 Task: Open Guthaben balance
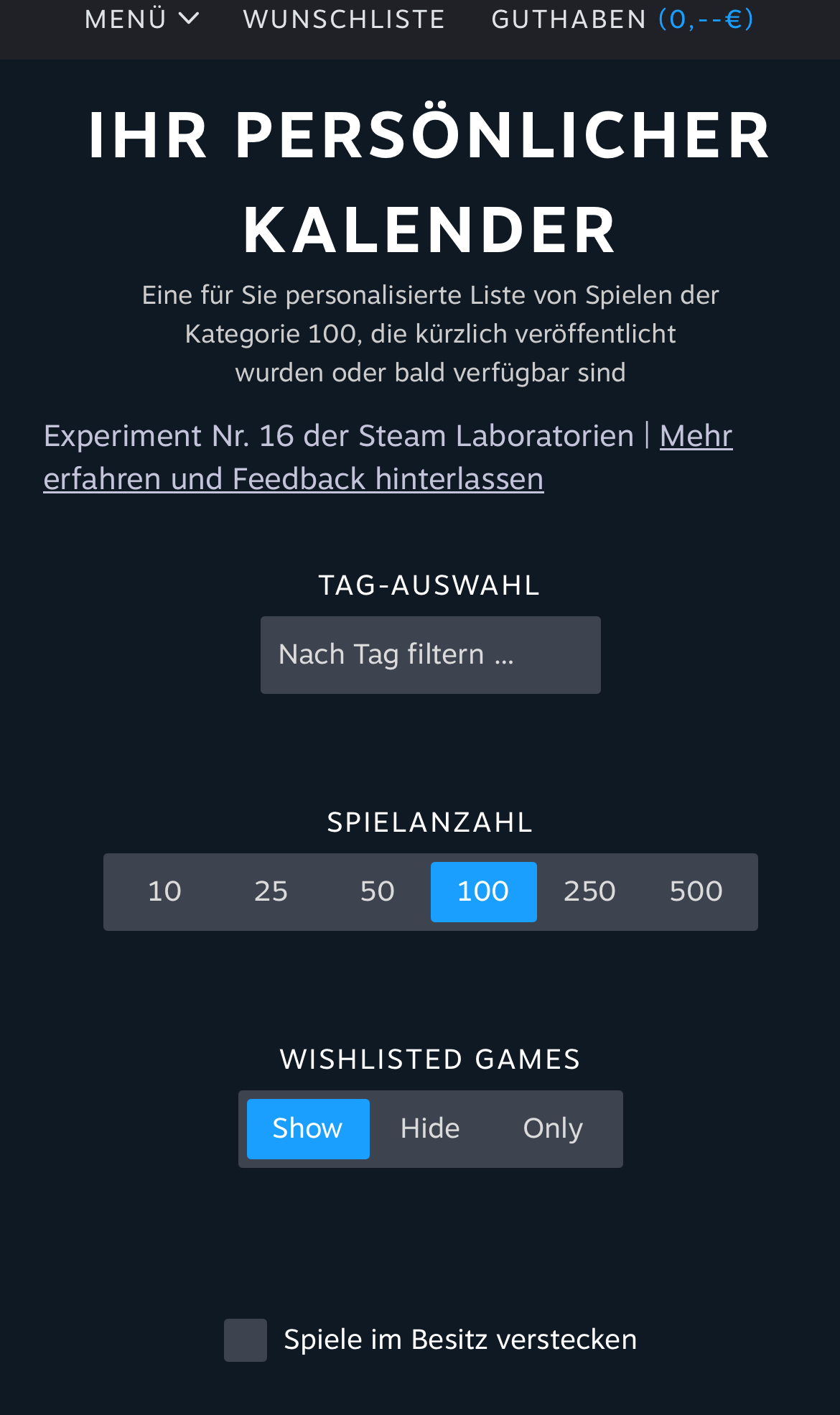click(x=622, y=19)
